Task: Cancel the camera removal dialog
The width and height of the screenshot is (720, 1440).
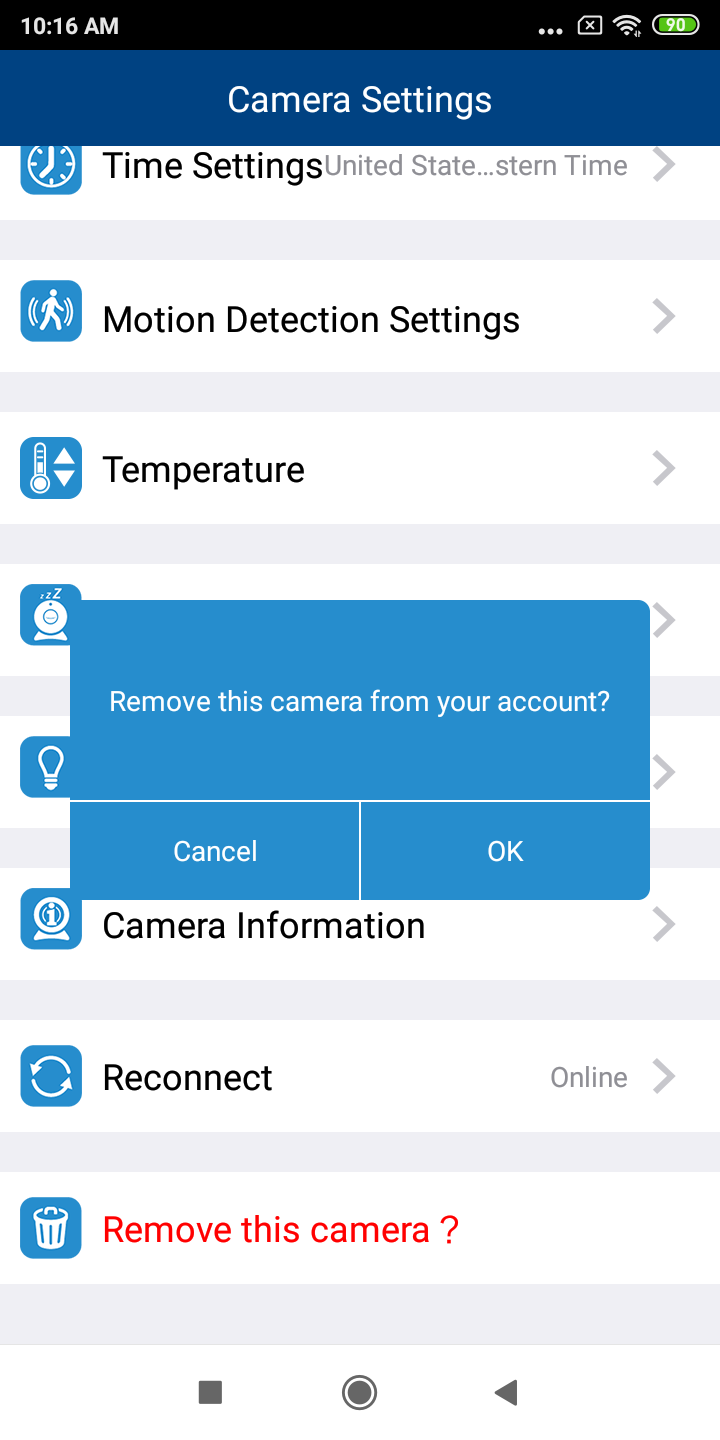Action: pos(215,851)
